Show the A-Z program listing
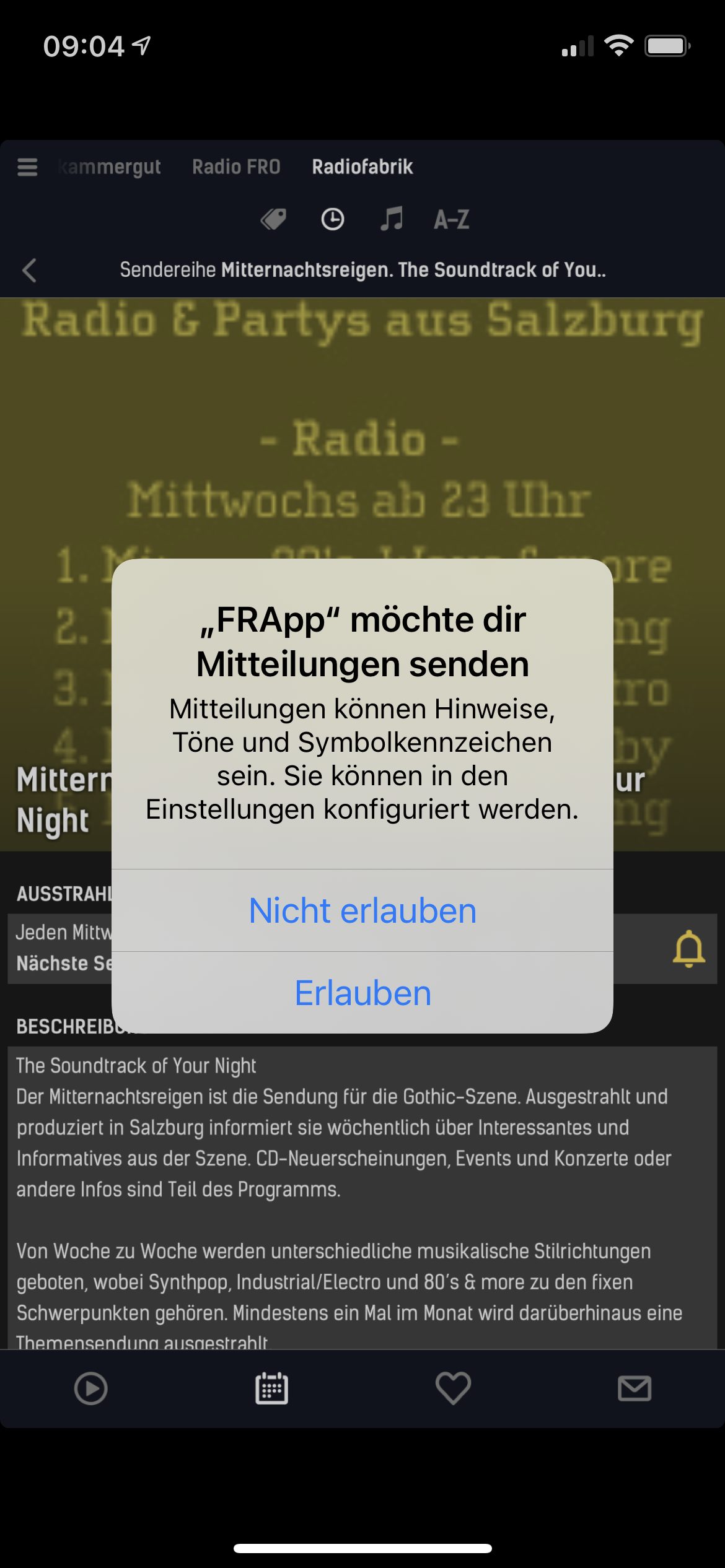The height and width of the screenshot is (1568, 725). point(451,219)
